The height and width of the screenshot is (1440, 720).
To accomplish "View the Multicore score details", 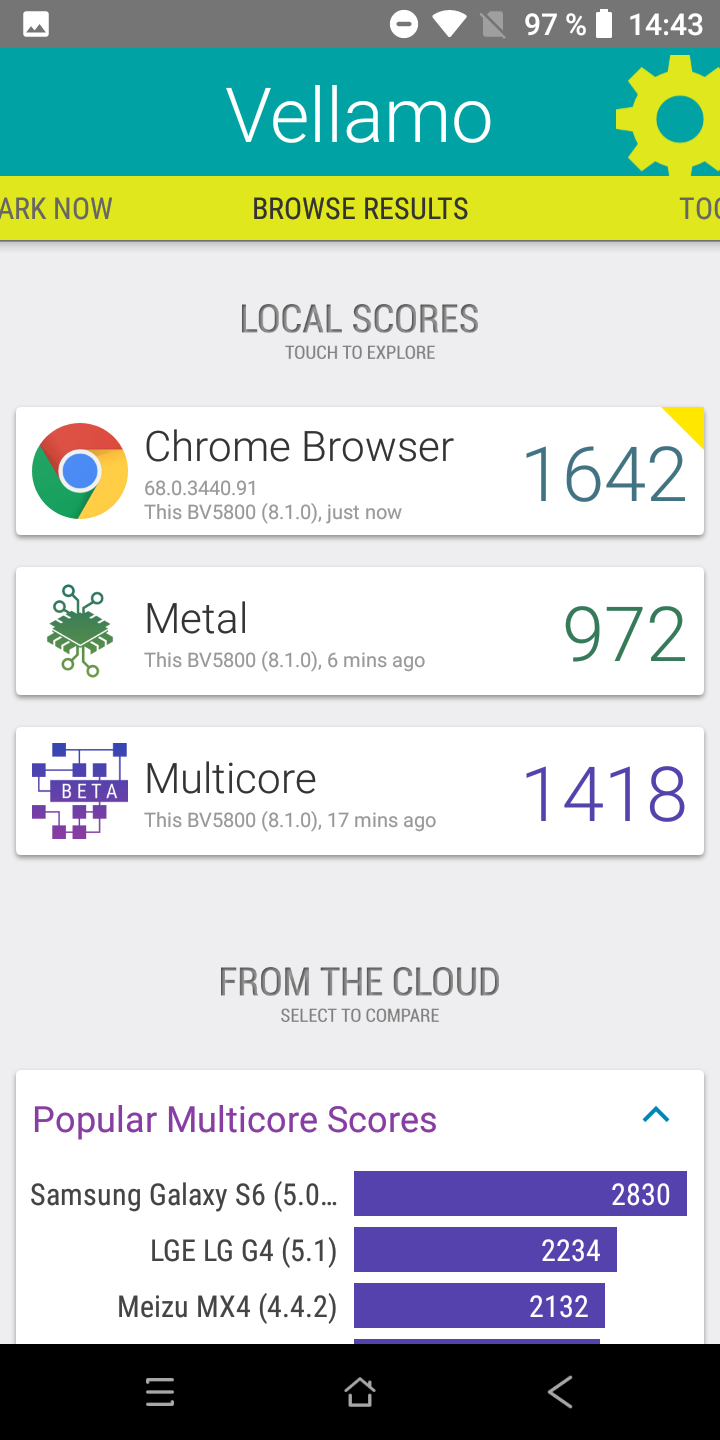I will click(360, 791).
